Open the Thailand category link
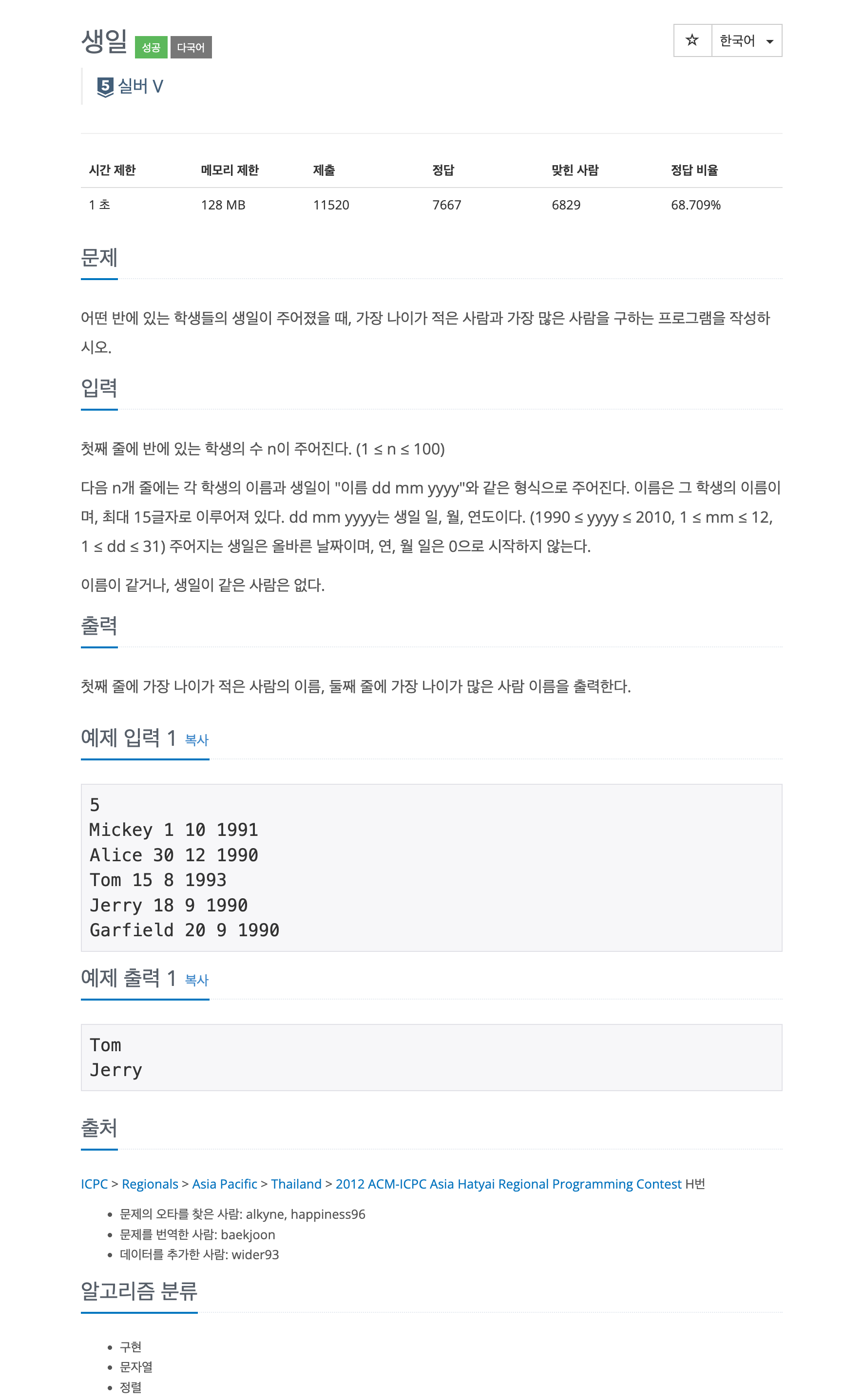This screenshot has width=863, height=1400. click(296, 1184)
